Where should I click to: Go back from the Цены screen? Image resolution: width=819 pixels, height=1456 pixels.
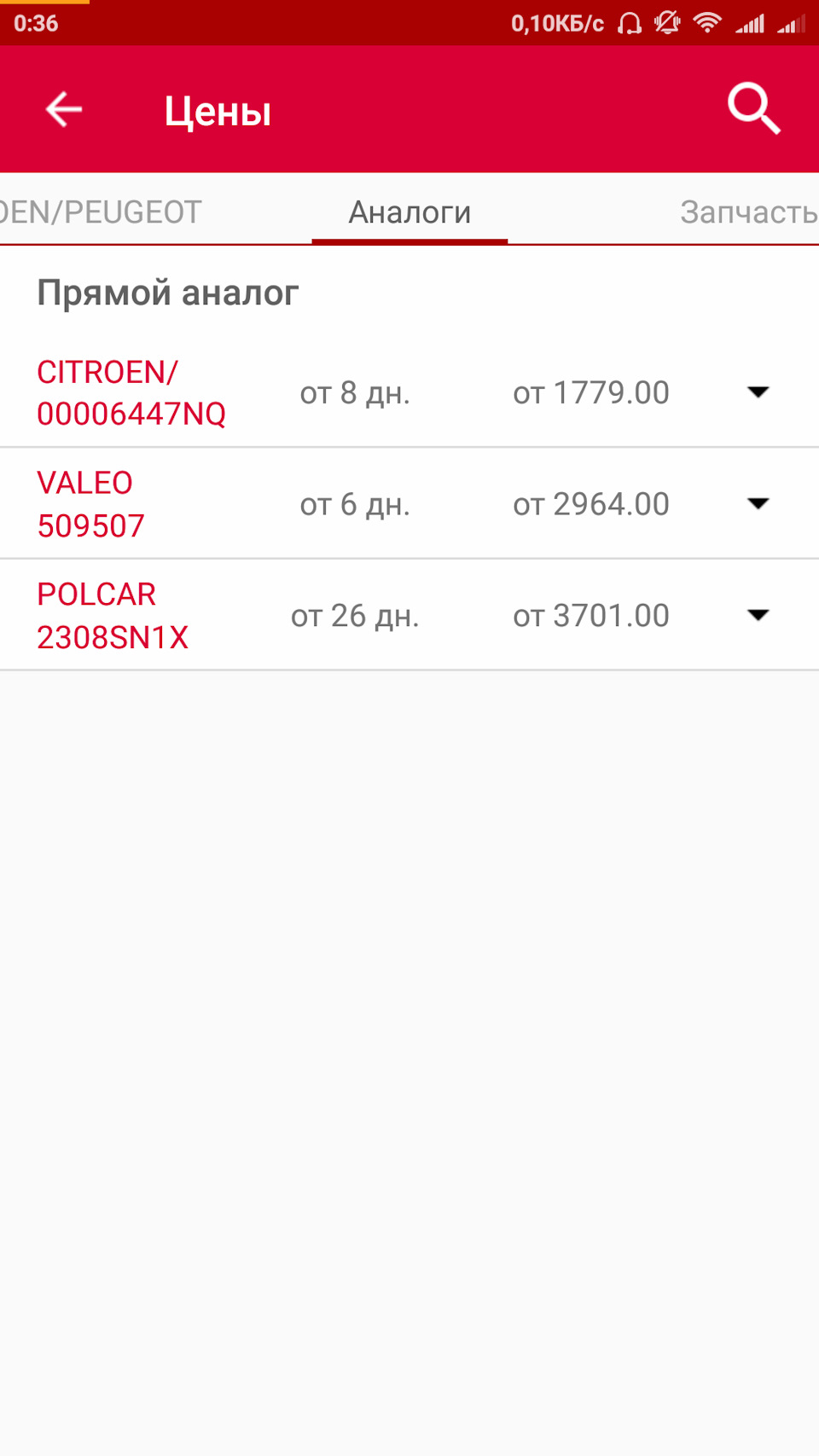pyautogui.click(x=64, y=110)
